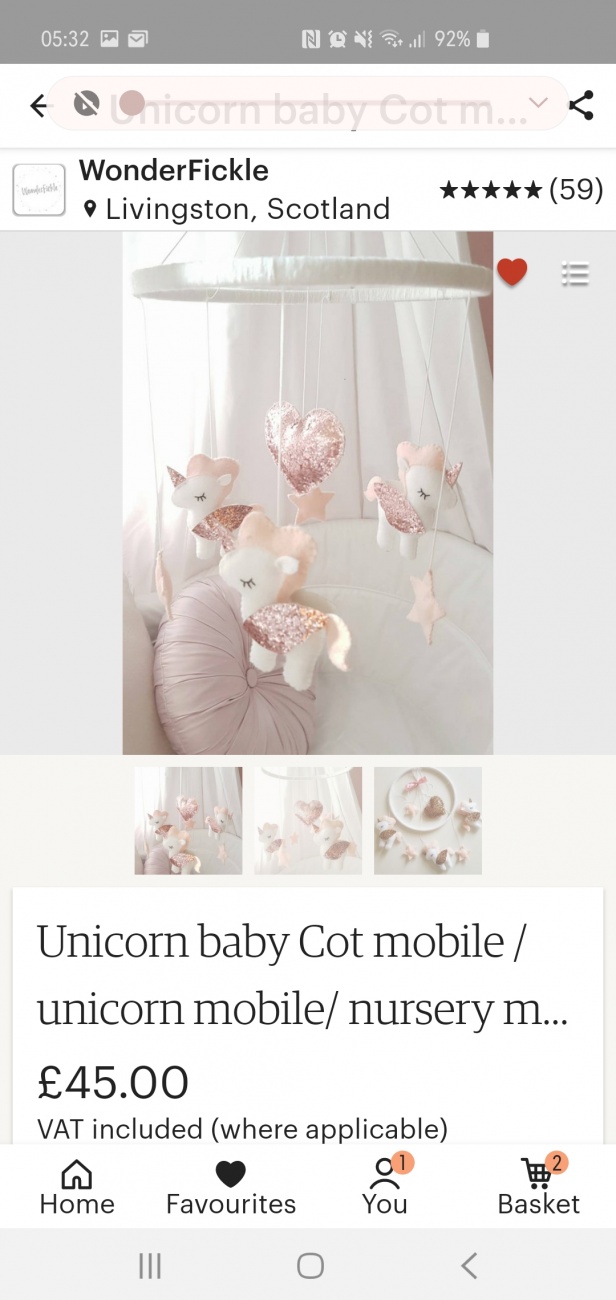Remove listing from favourites with the heart
616x1300 pixels.
click(512, 272)
